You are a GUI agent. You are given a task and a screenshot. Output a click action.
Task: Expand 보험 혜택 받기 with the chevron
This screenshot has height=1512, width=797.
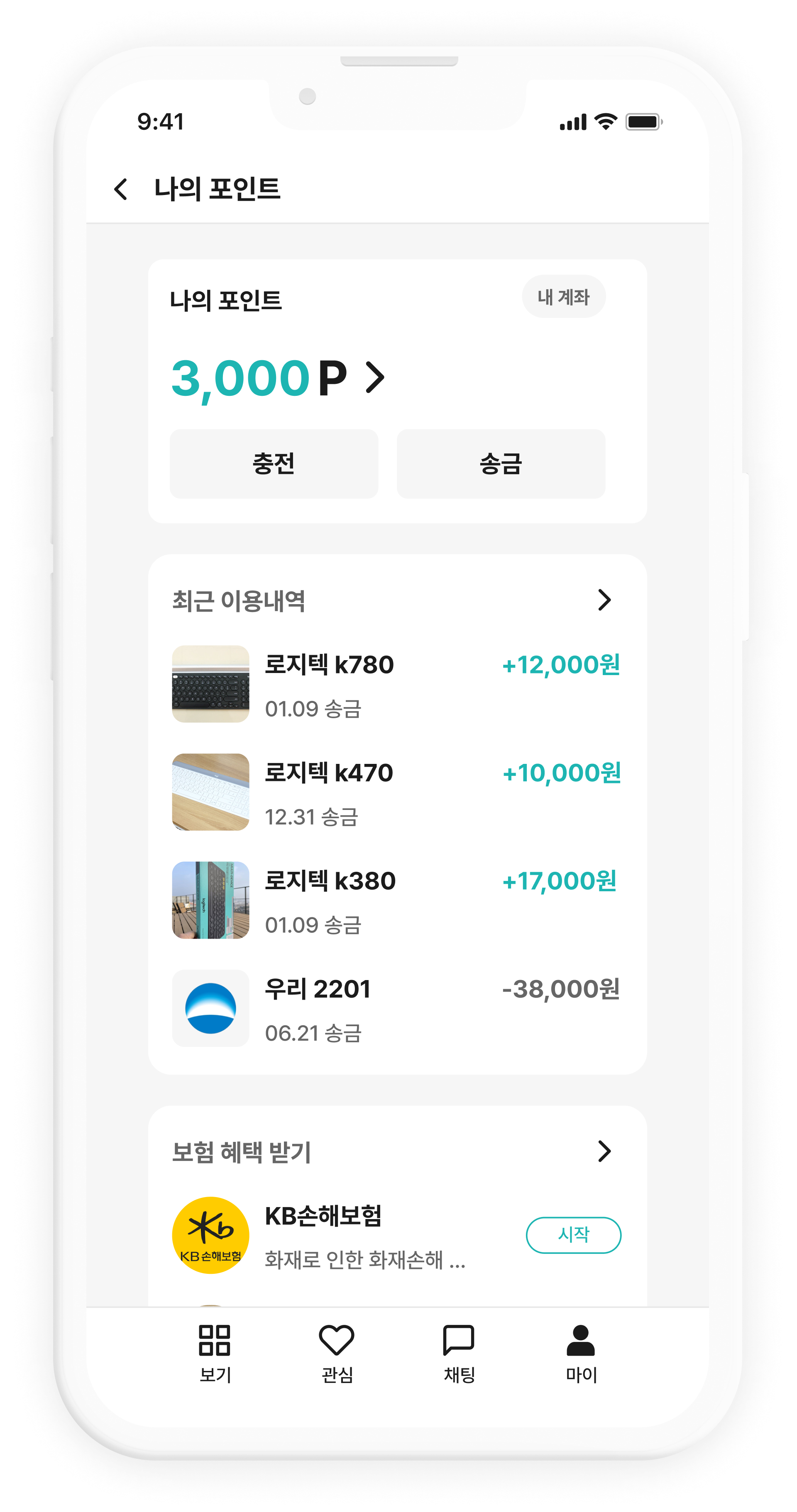click(x=604, y=1151)
